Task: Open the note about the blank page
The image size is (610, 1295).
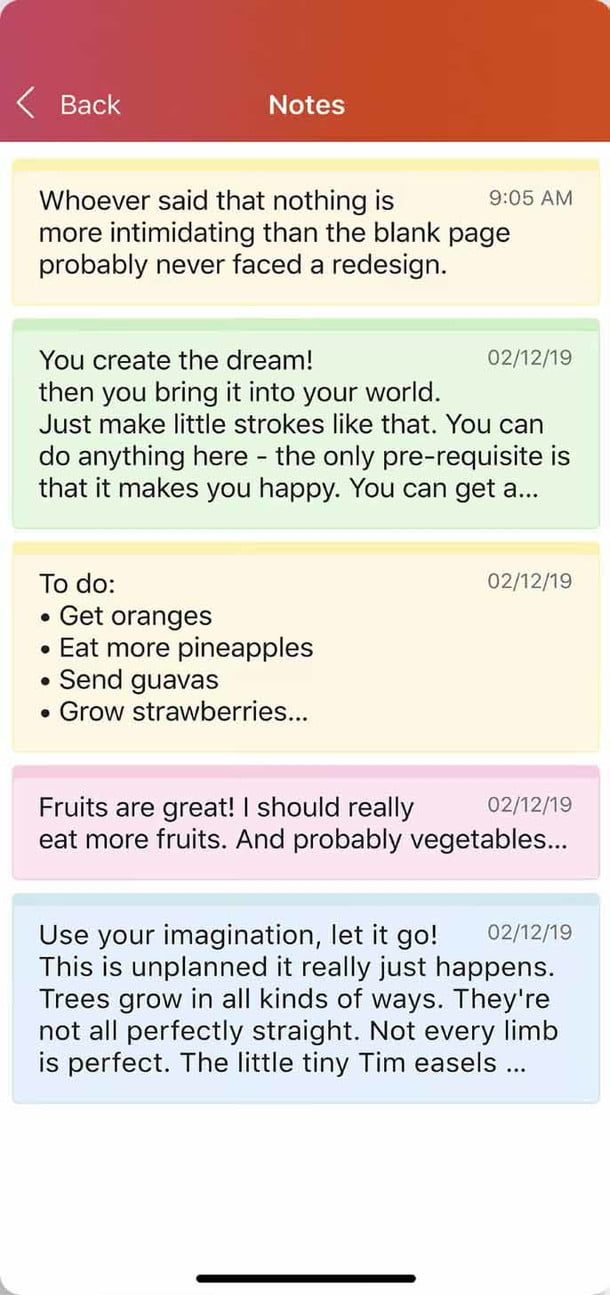Action: point(305,233)
